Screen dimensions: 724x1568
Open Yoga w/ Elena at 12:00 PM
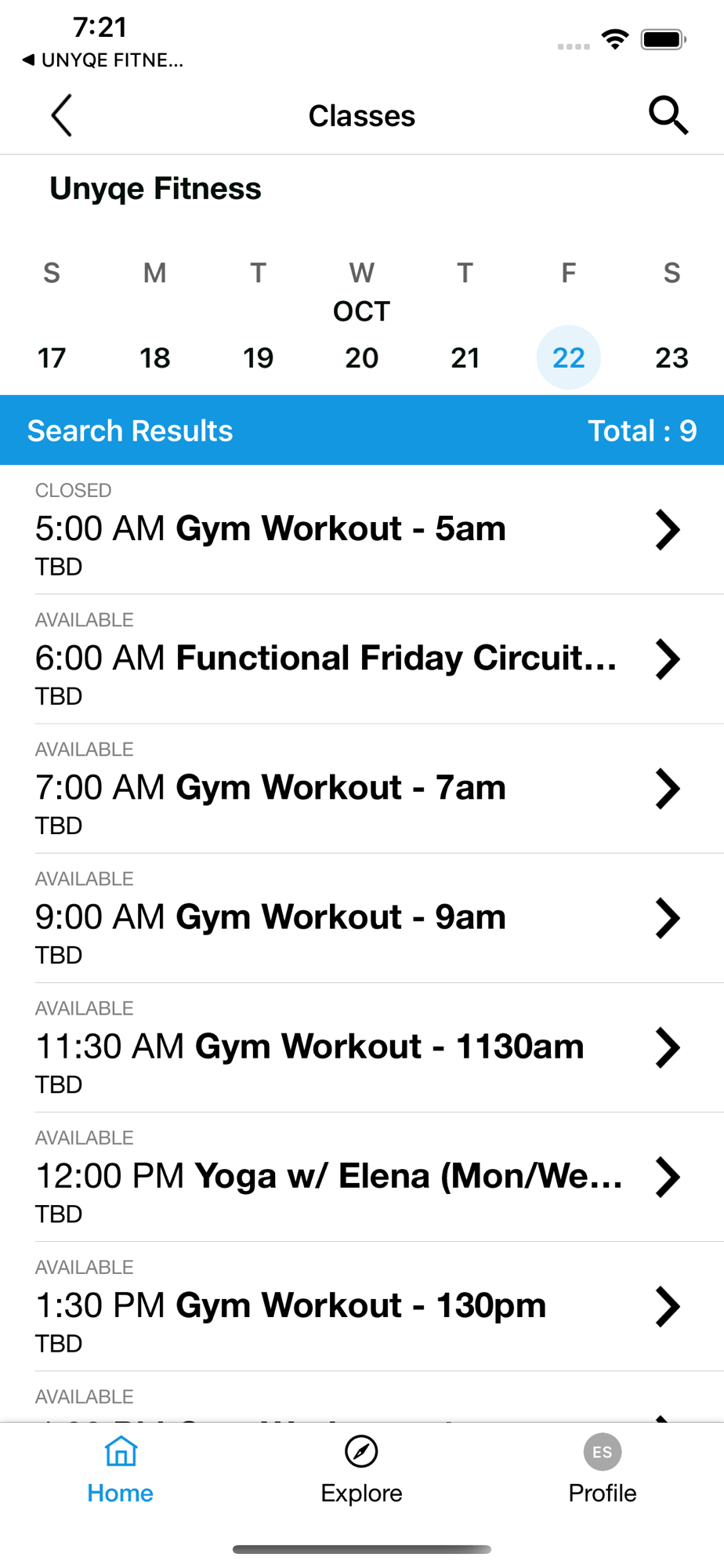click(x=362, y=1177)
